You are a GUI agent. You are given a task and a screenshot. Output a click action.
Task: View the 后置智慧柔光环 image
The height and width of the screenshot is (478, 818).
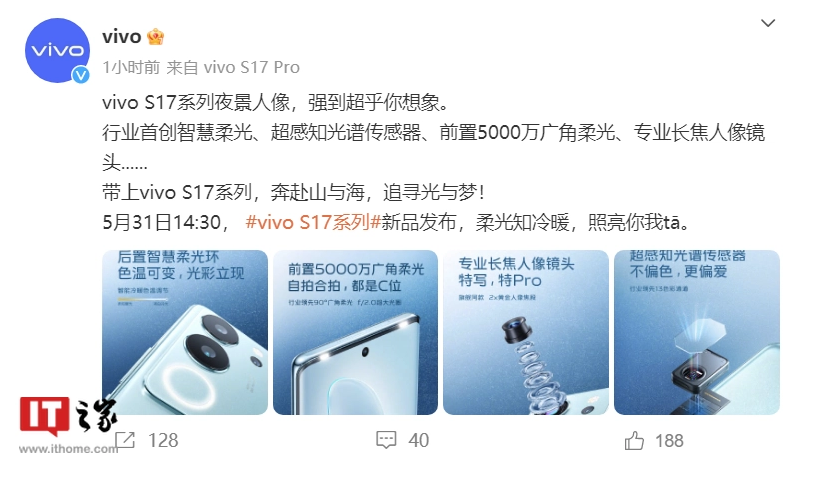coord(185,332)
